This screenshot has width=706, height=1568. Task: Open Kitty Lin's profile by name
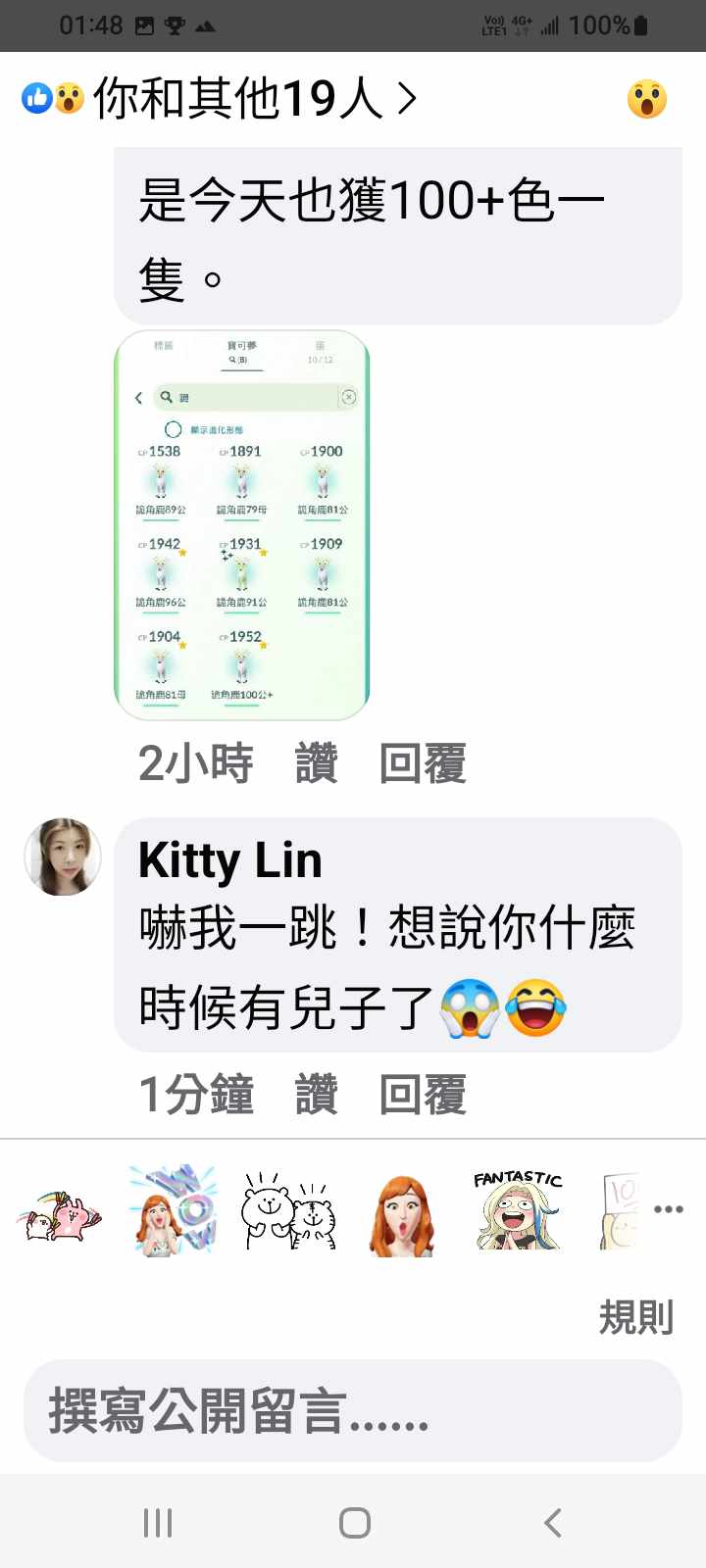point(230,860)
